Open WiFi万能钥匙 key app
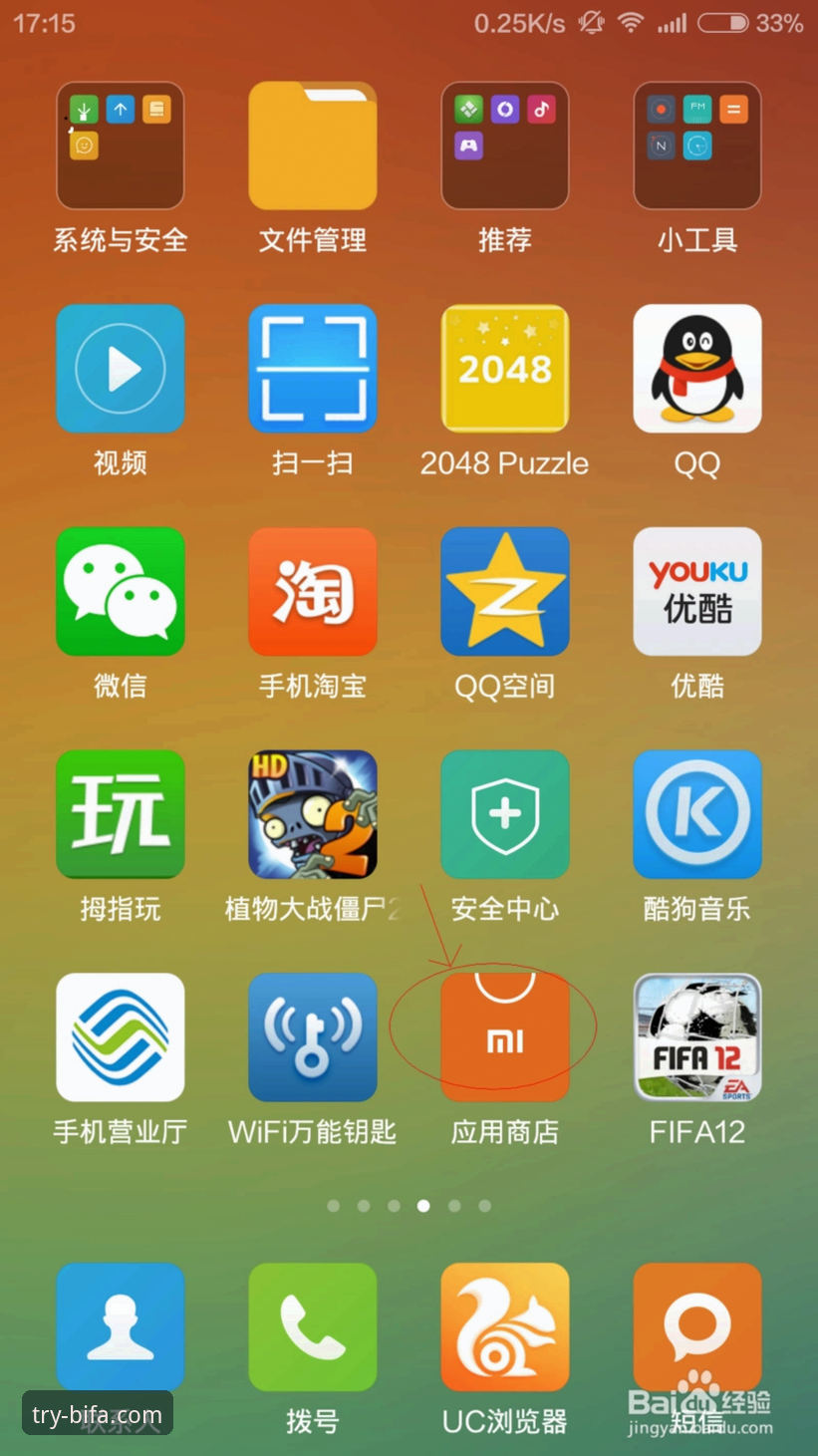Image resolution: width=818 pixels, height=1456 pixels. click(312, 1036)
